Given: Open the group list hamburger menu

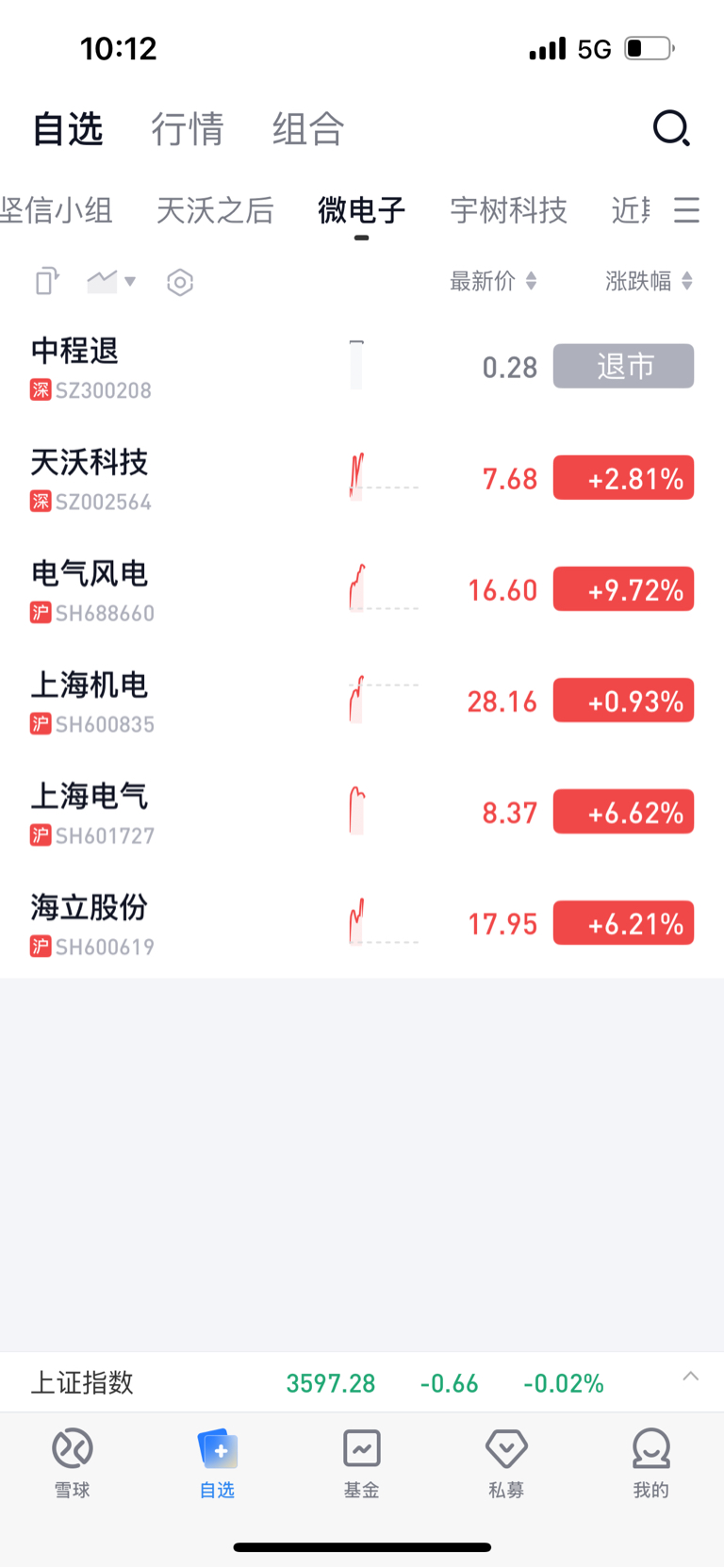Looking at the screenshot, I should pyautogui.click(x=686, y=209).
